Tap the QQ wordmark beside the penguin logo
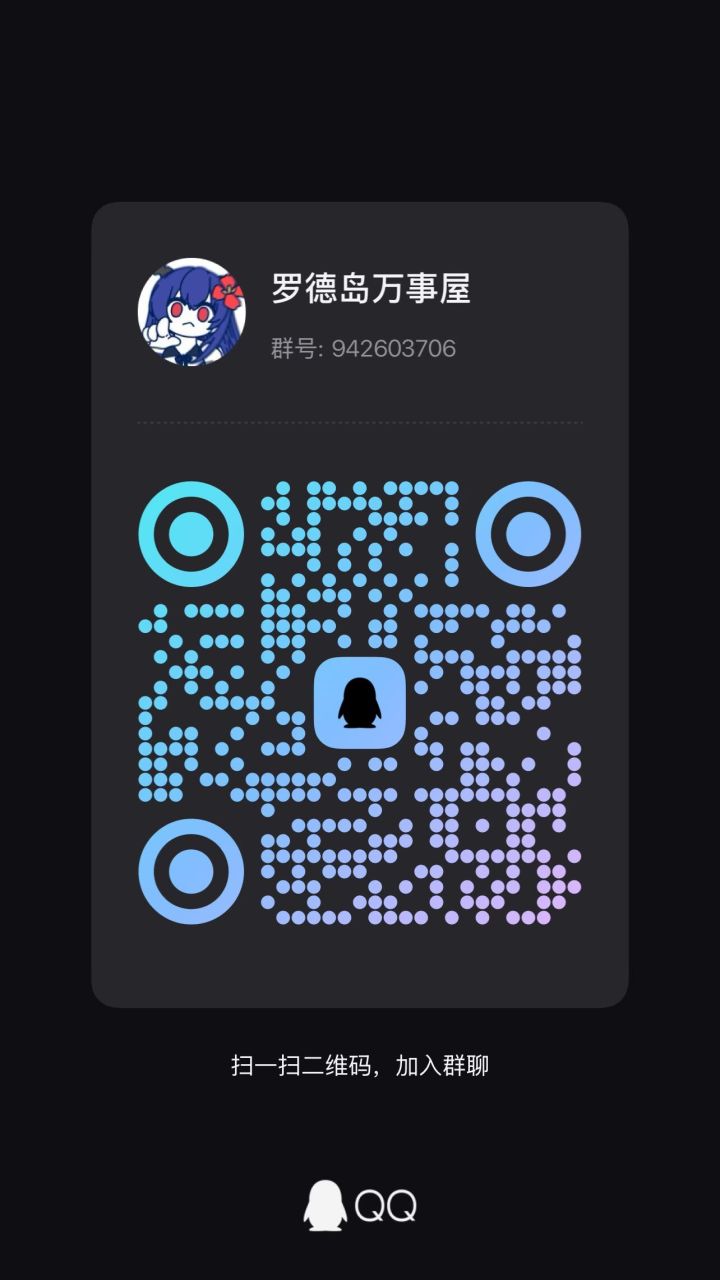Viewport: 720px width, 1280px height. [388, 1207]
